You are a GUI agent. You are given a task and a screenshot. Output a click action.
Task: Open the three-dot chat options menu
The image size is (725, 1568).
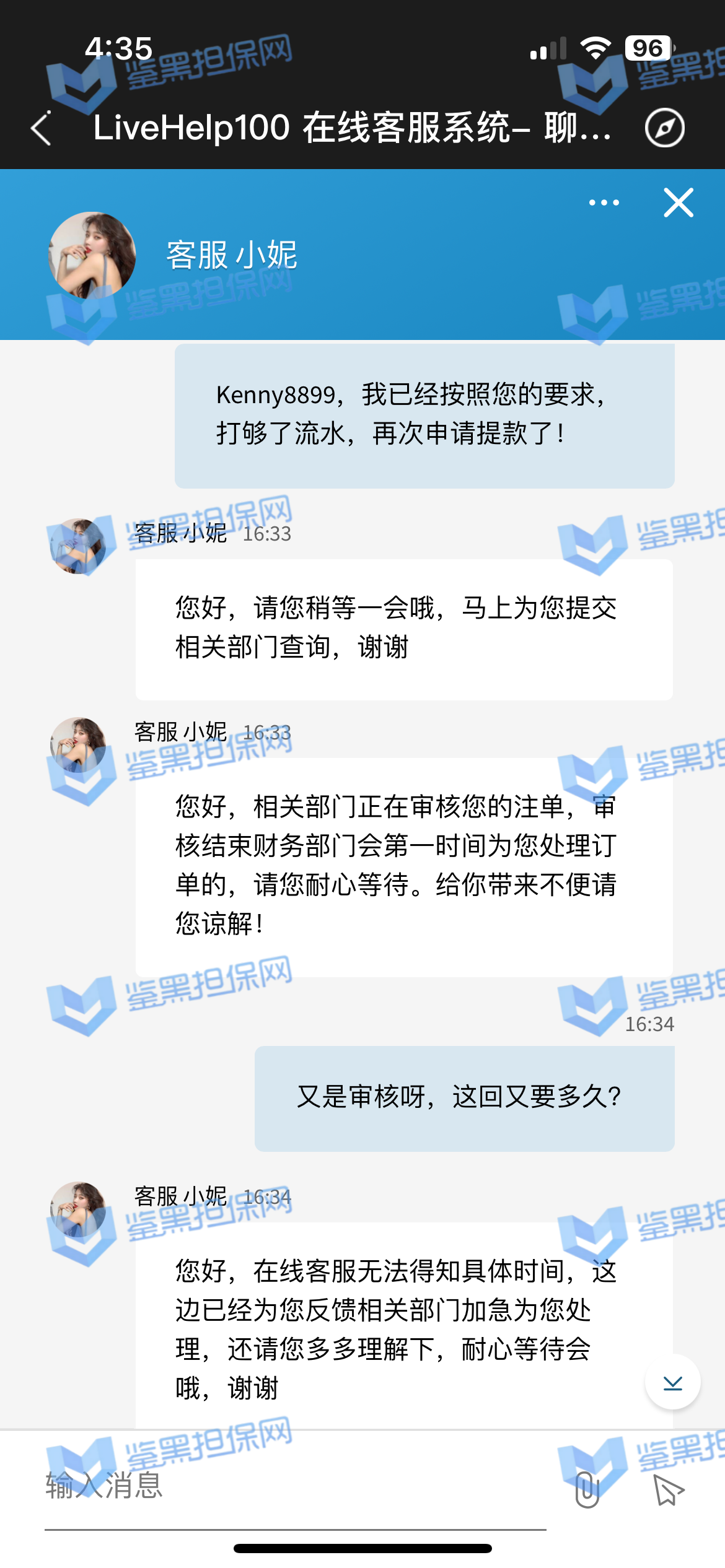pyautogui.click(x=604, y=203)
